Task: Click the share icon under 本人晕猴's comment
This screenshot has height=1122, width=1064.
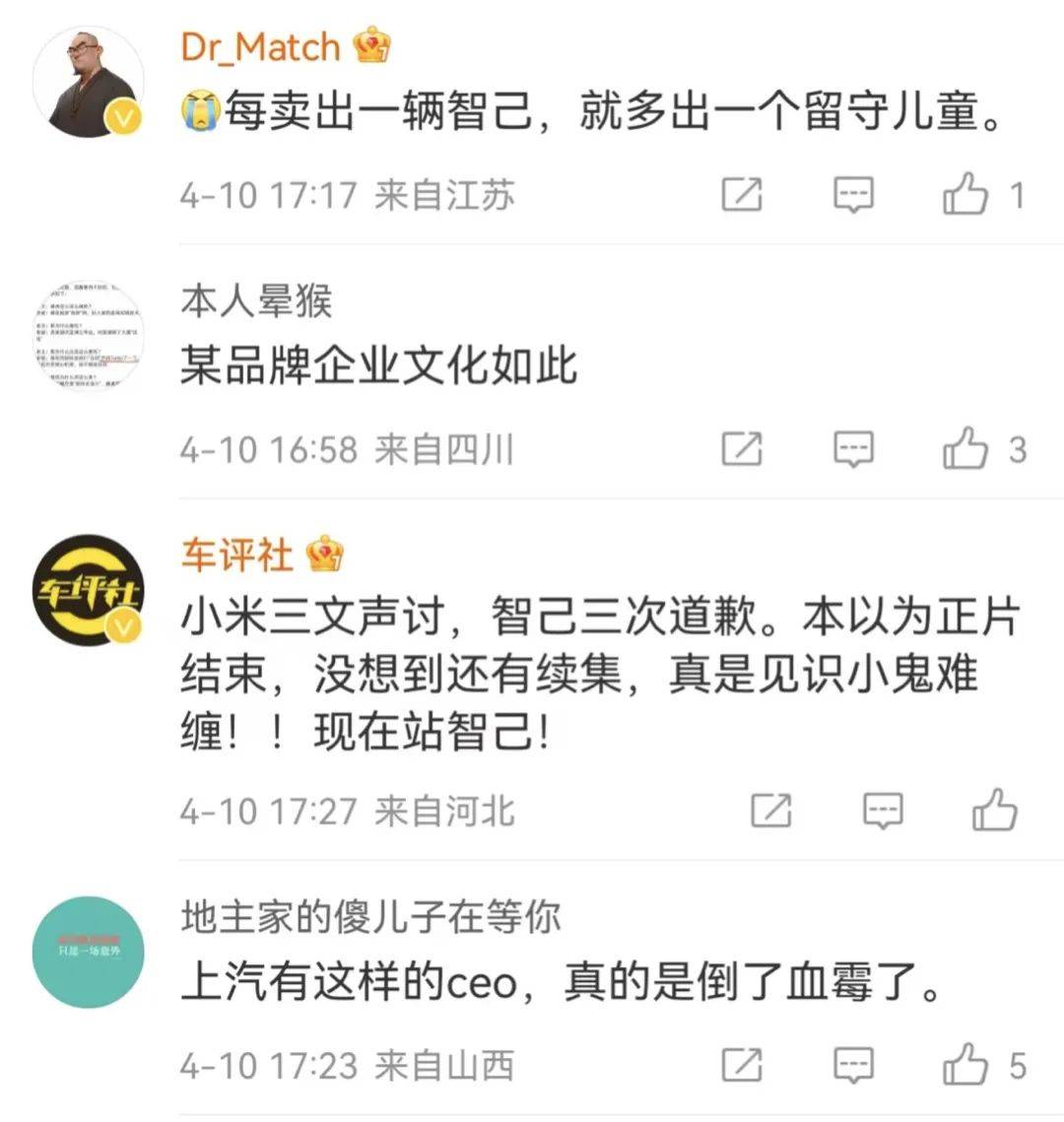Action: pyautogui.click(x=743, y=448)
